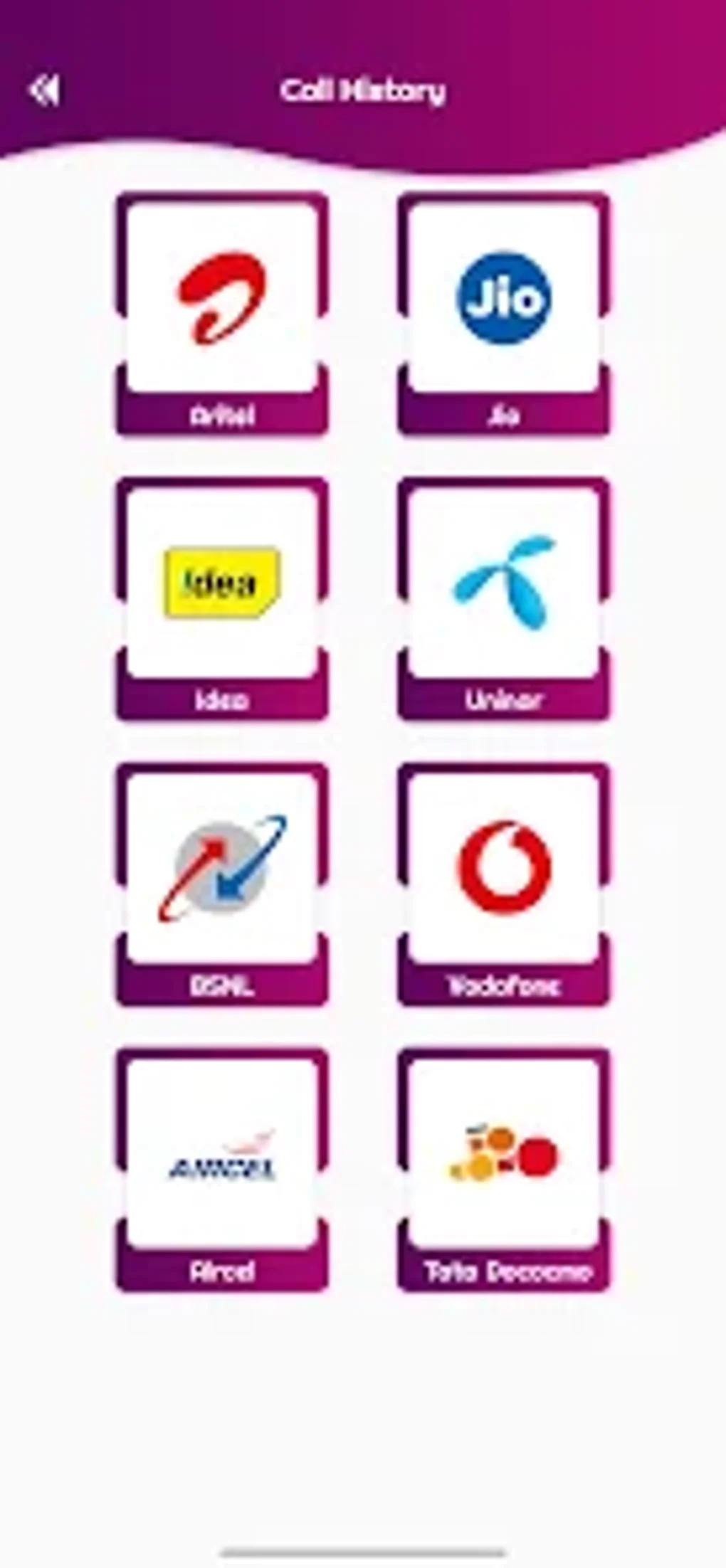Go back using the double-arrow icon
This screenshot has height=1568, width=726.
(x=44, y=90)
